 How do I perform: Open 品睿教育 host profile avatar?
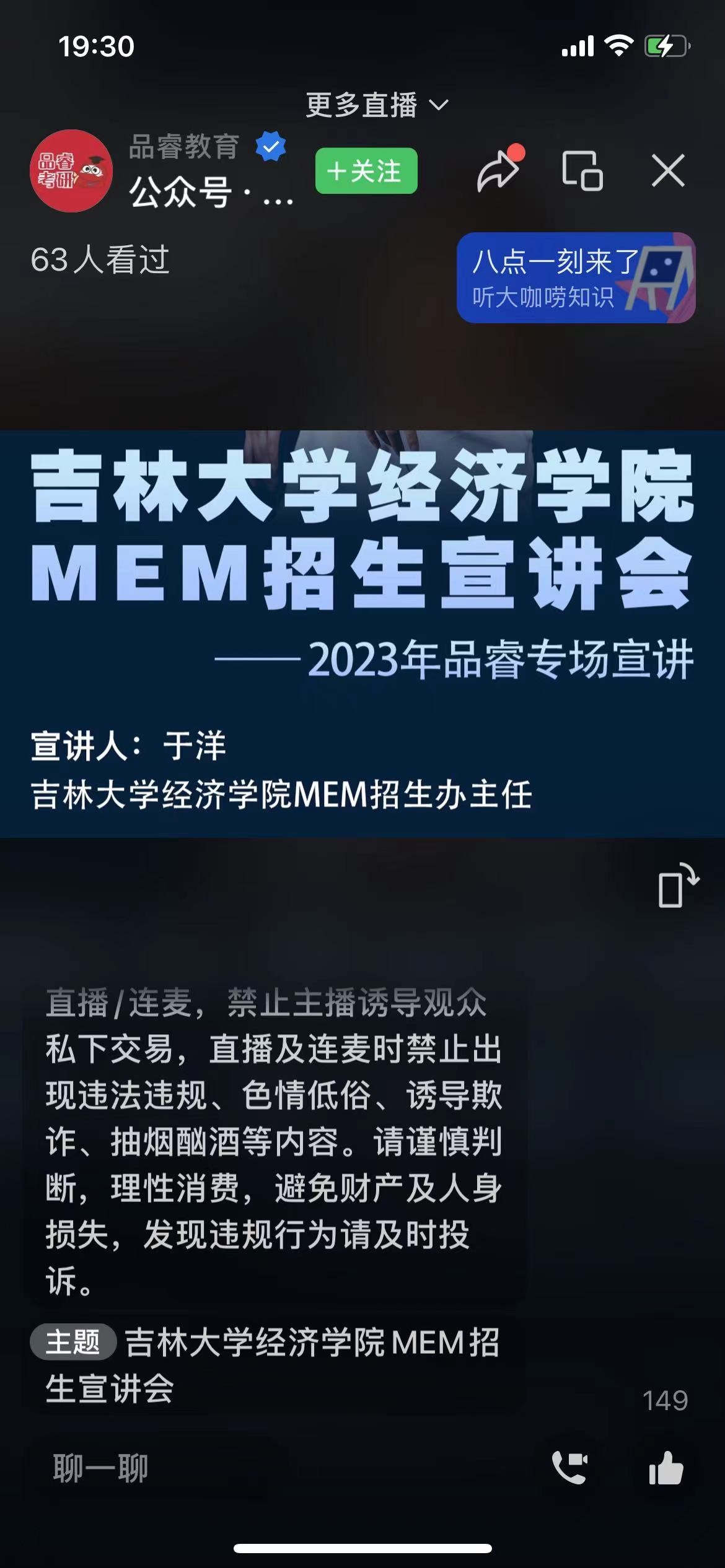pos(72,171)
